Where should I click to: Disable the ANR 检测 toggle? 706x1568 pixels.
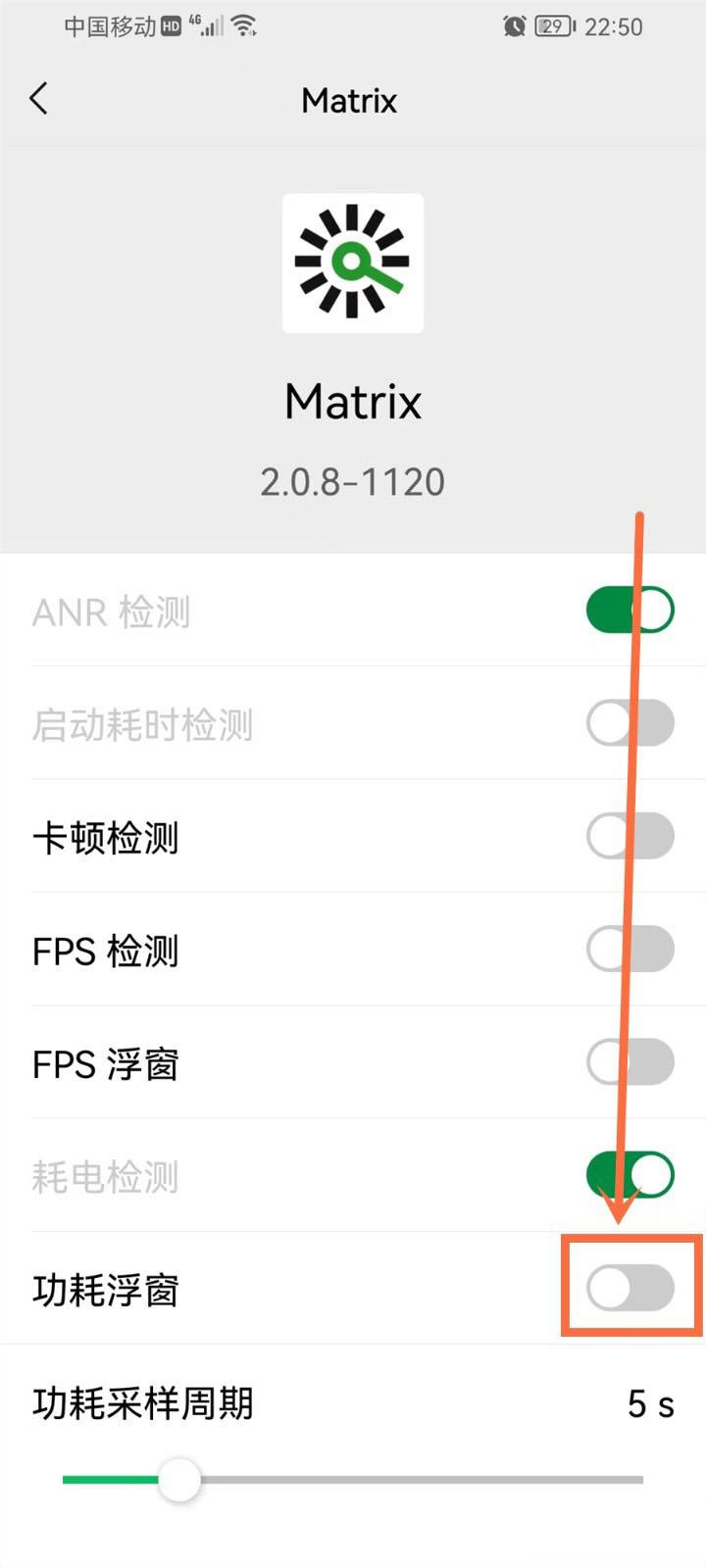pyautogui.click(x=630, y=609)
